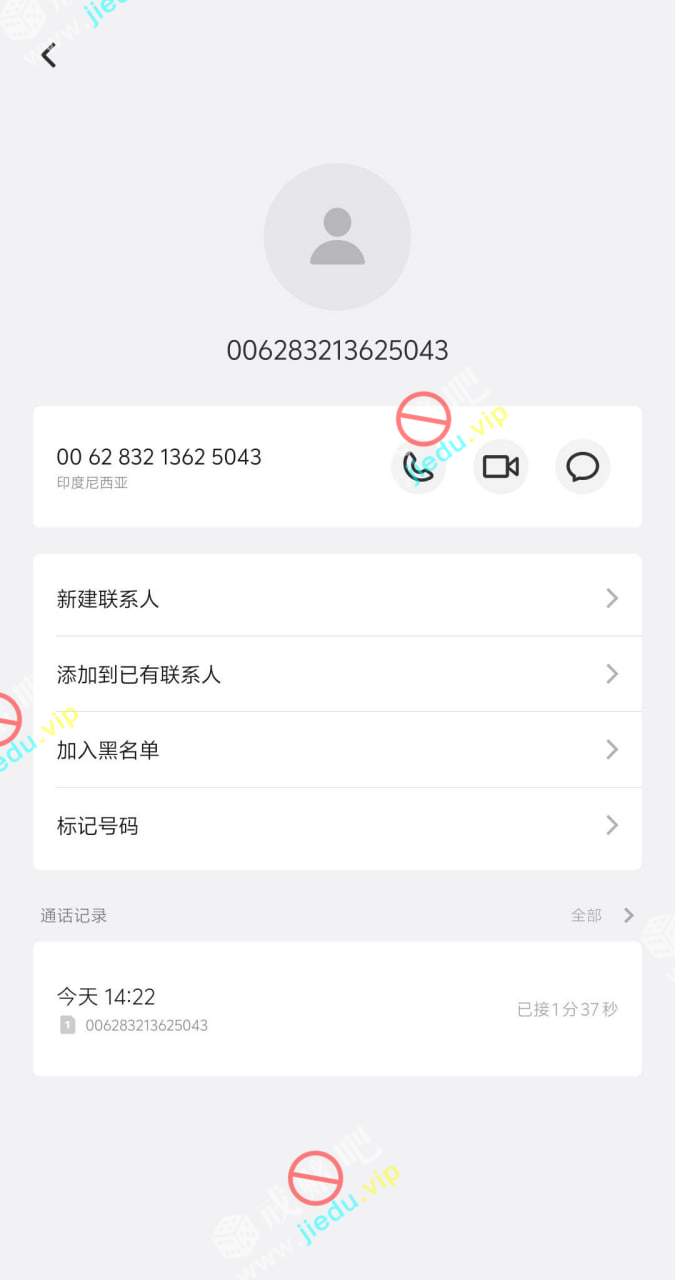675x1280 pixels.
Task: View 全部 call records
Action: click(601, 915)
